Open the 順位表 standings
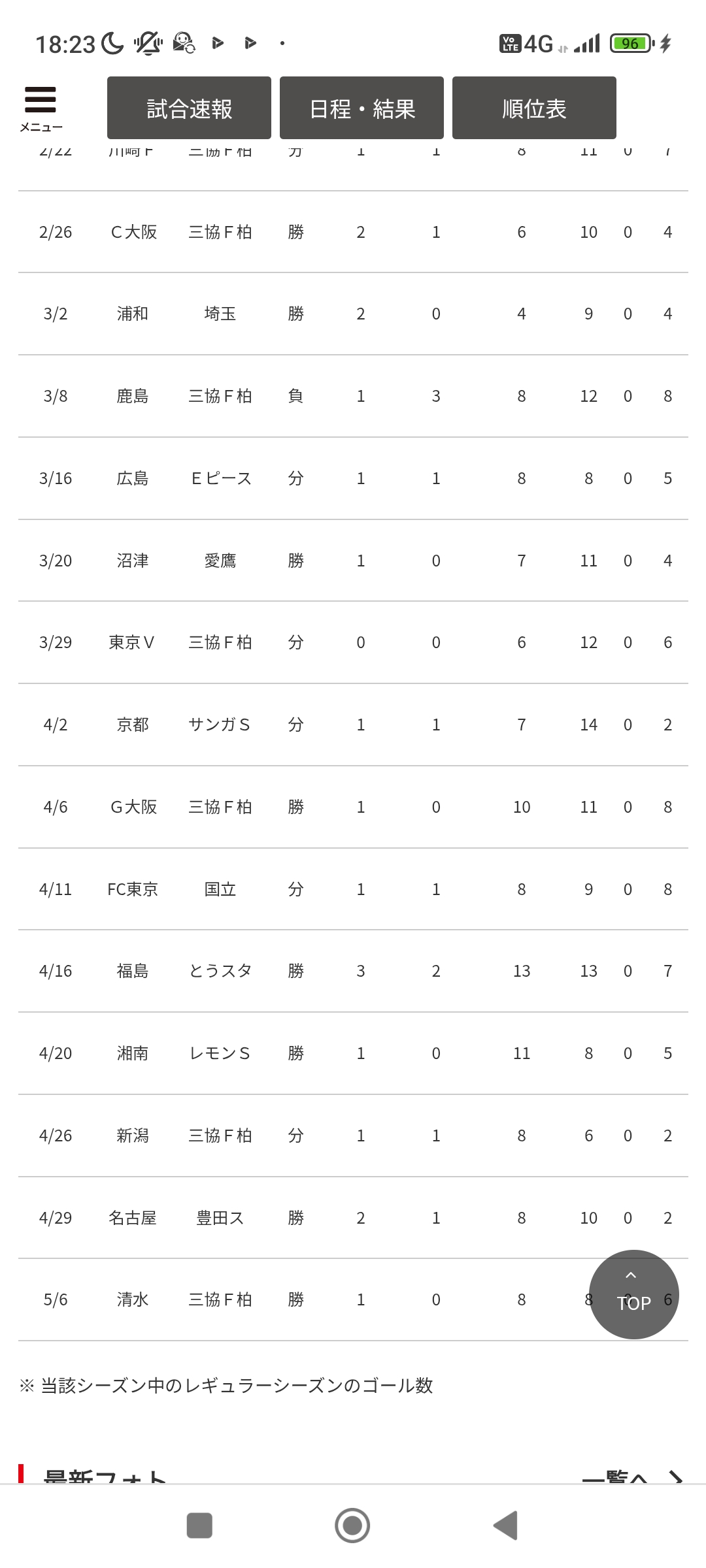706x1568 pixels. tap(534, 108)
